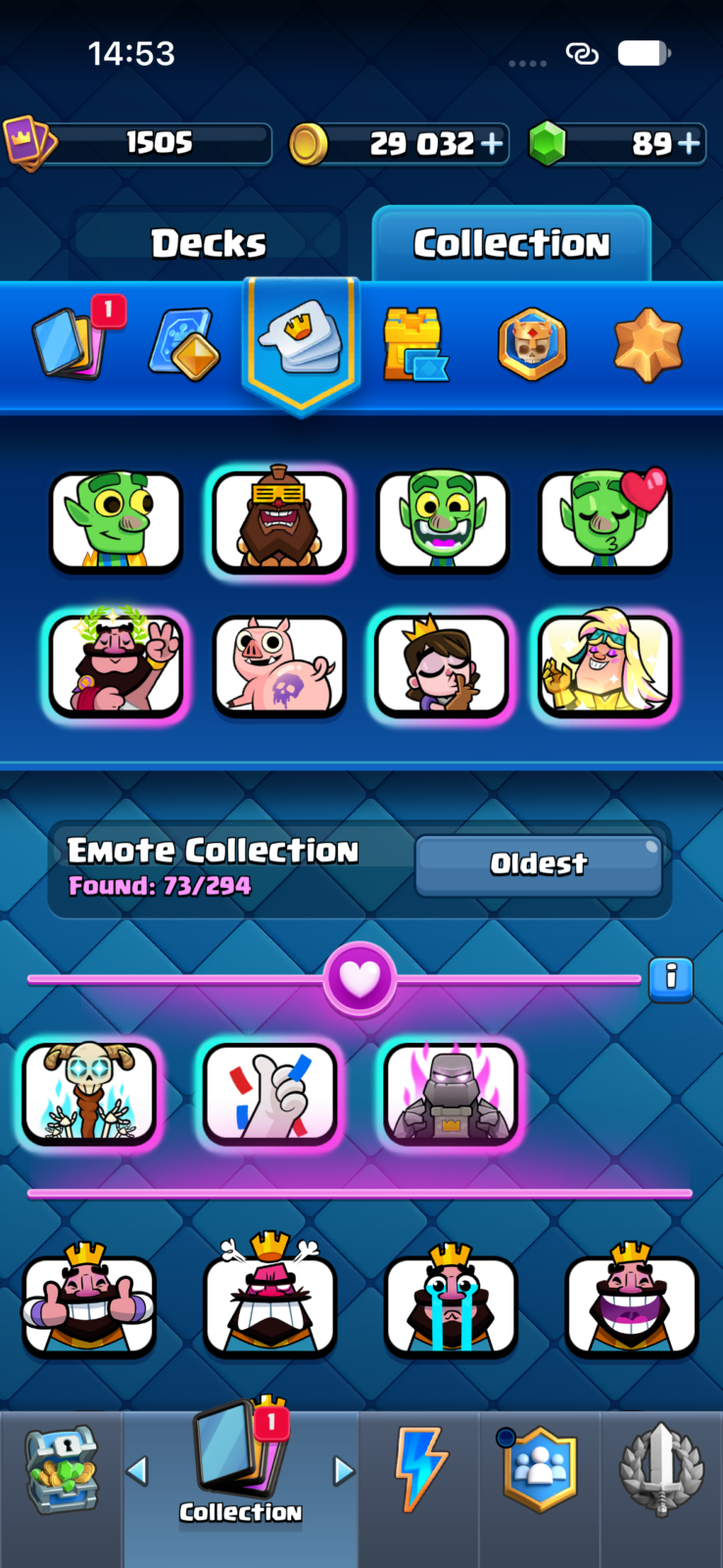
Task: Select the Hog Rider sunglasses emote
Action: [x=279, y=521]
